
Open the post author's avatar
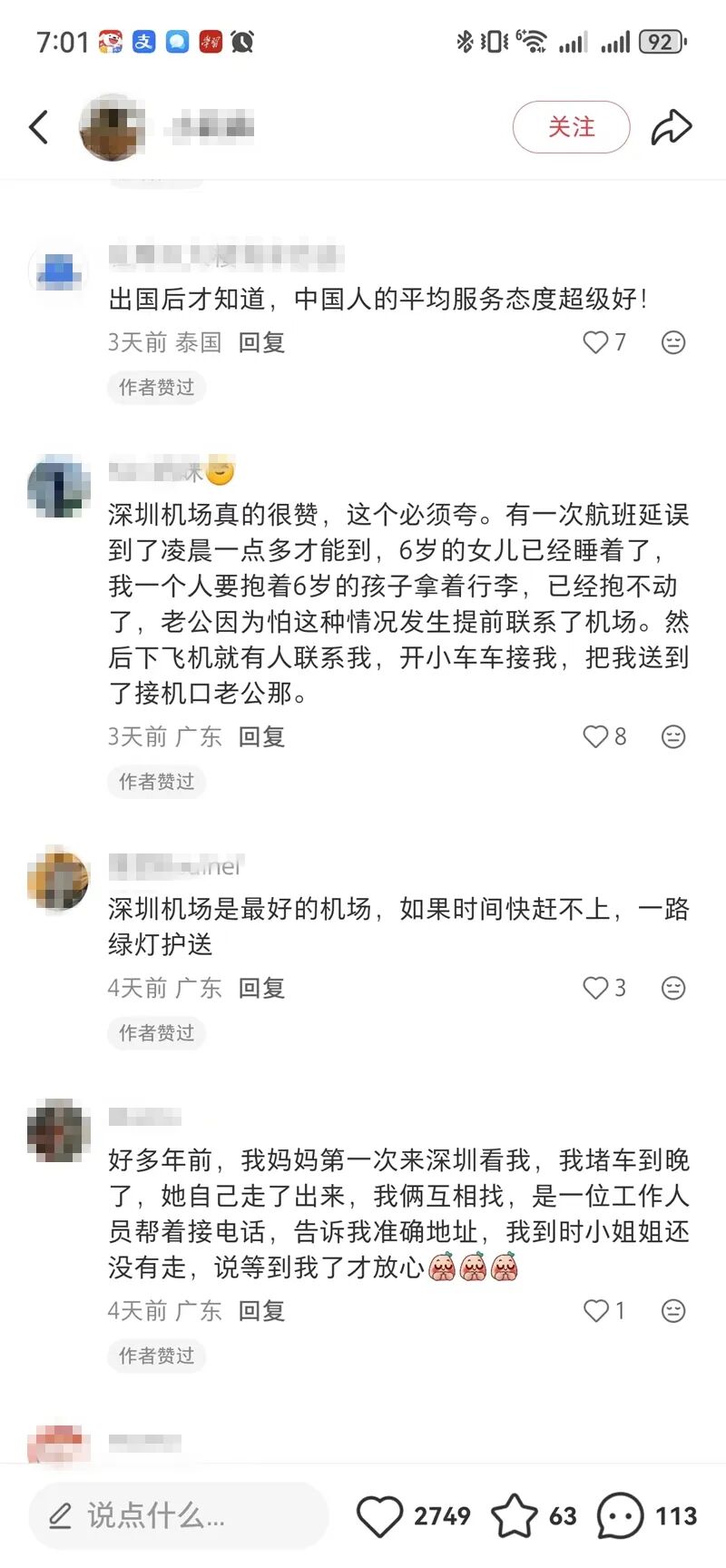tap(112, 127)
